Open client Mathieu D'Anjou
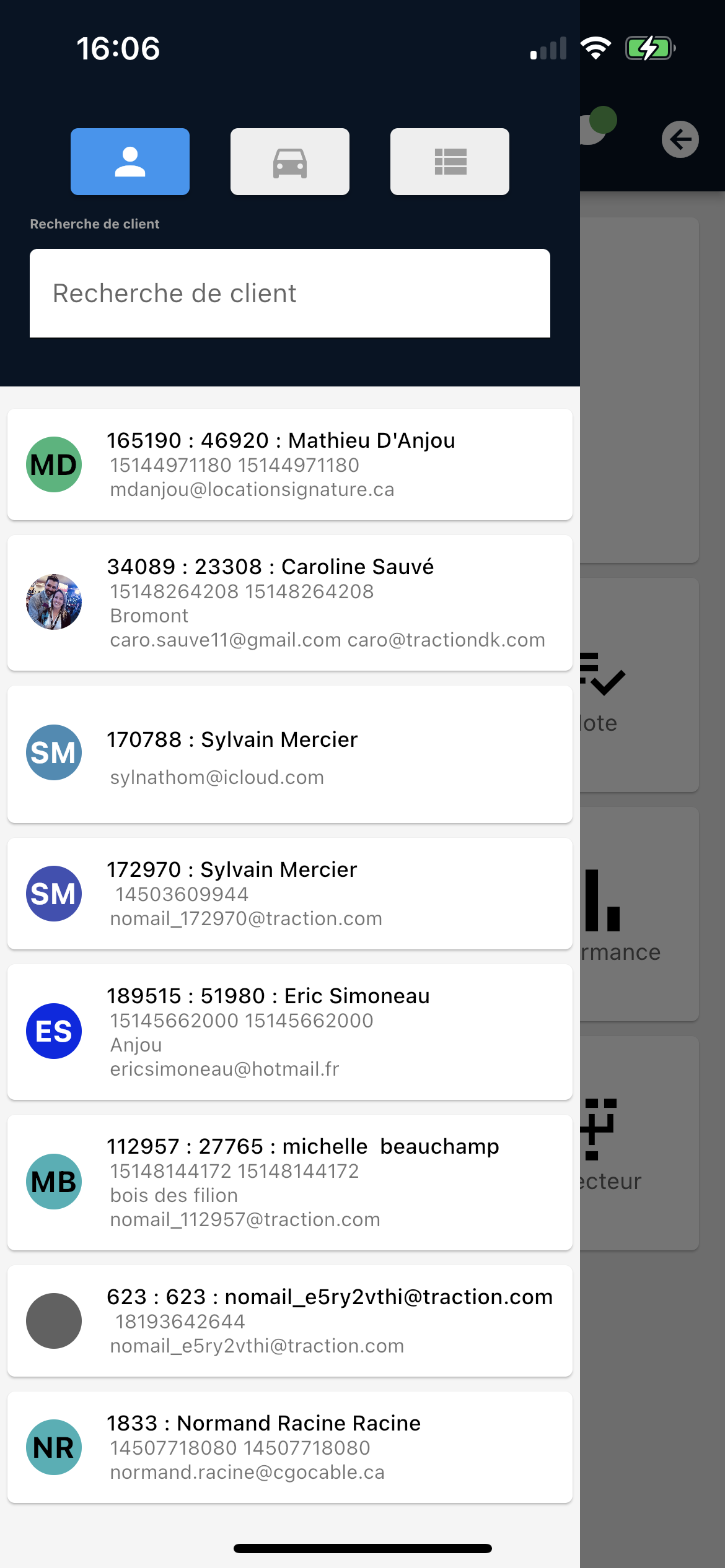Screen dimensions: 725x1568 click(290, 464)
